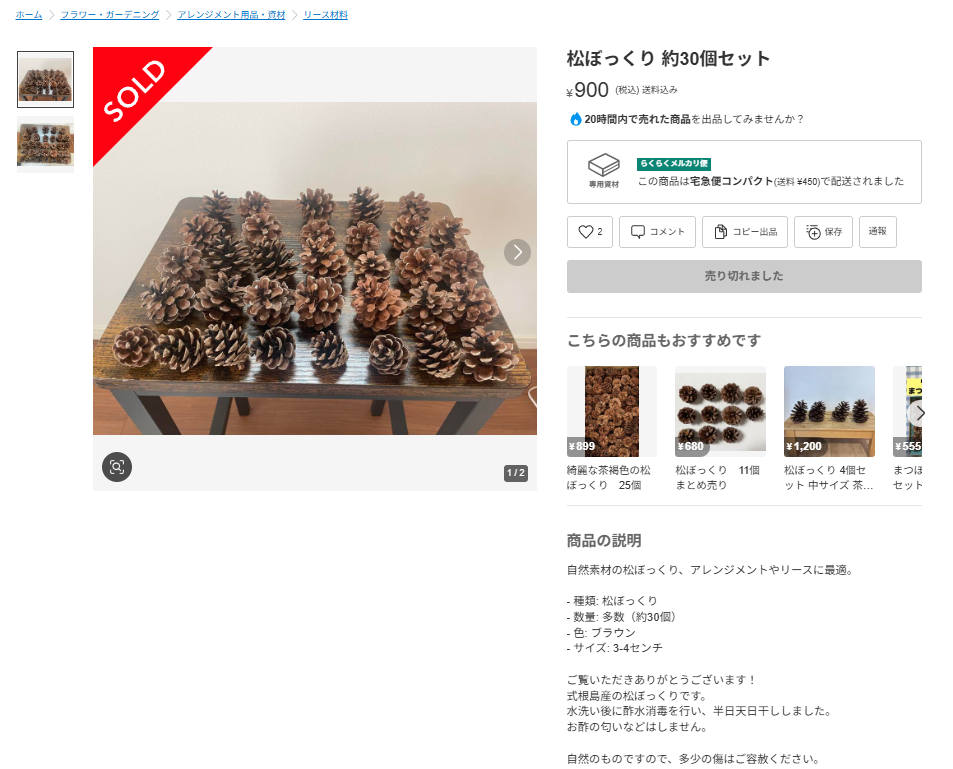
Task: Open the ¥680 松ぼっくり 11個 item
Action: coord(720,411)
